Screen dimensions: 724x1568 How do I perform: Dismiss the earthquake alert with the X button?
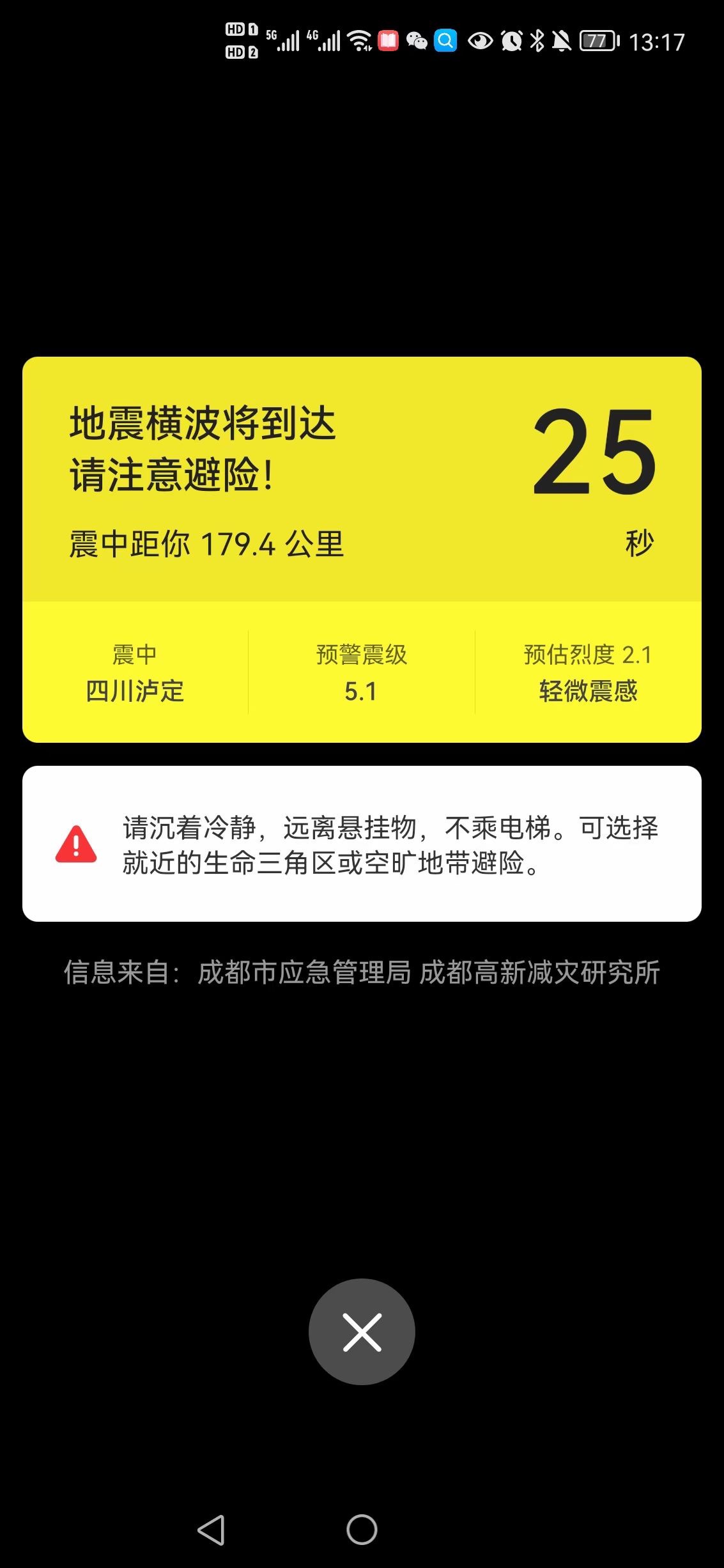tap(362, 1332)
